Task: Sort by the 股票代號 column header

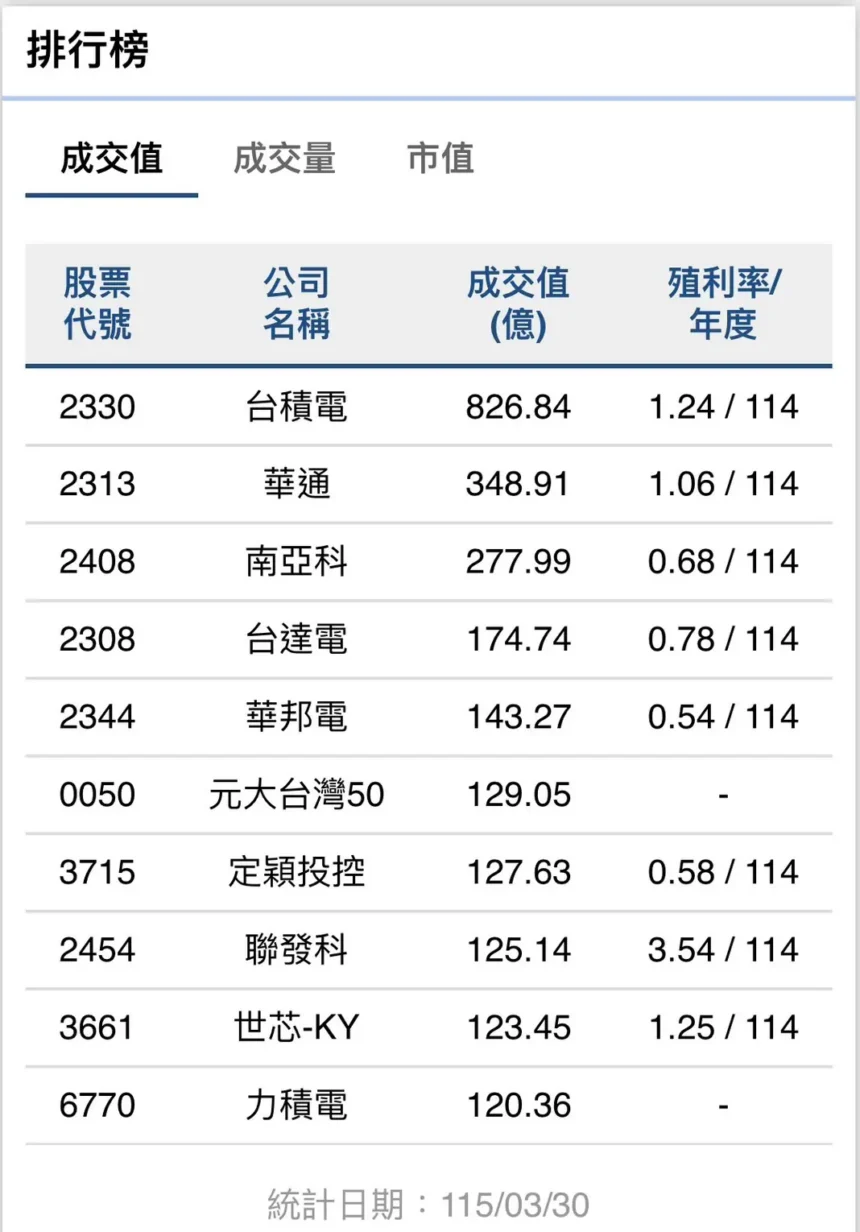Action: 97,304
